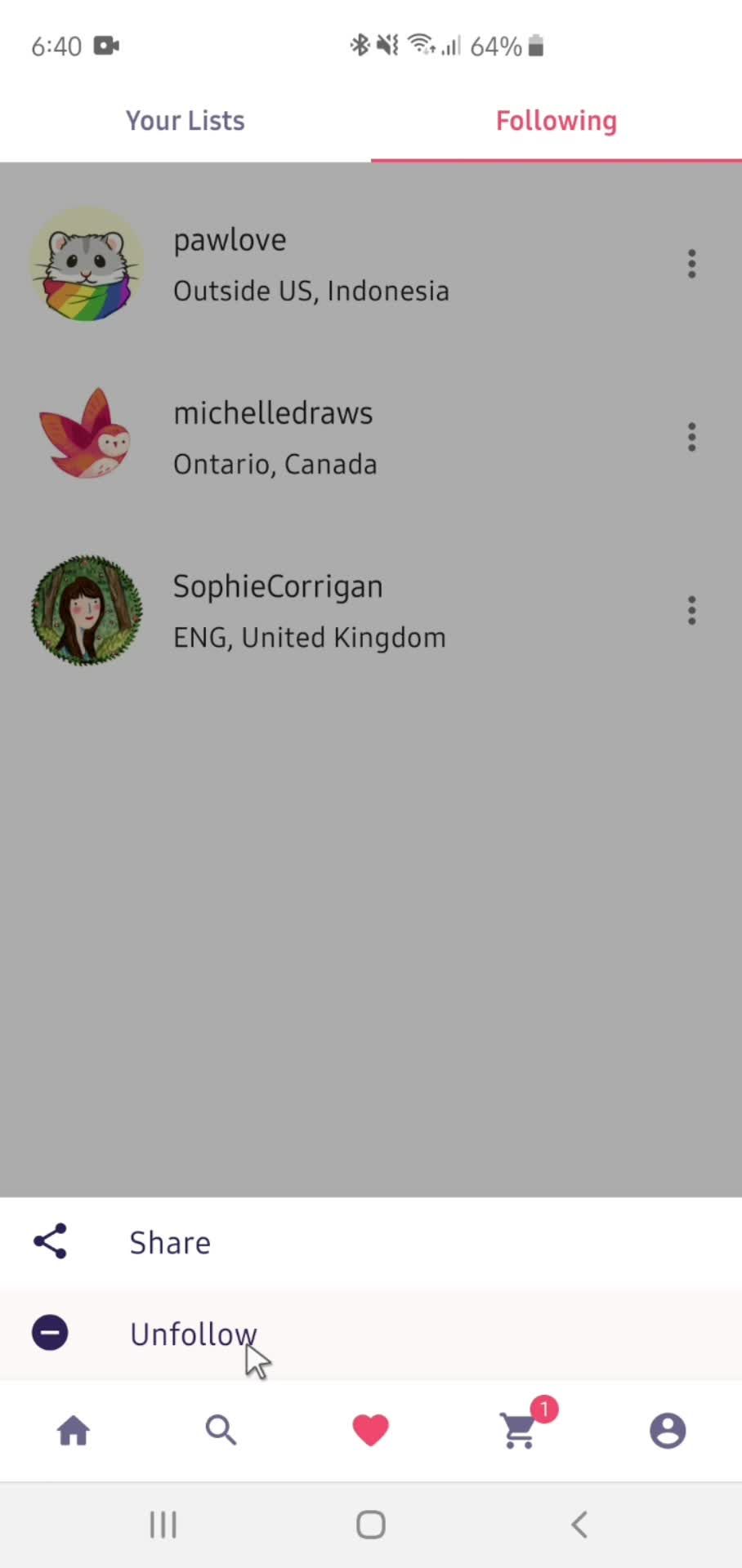Select the Following tab
Image resolution: width=742 pixels, height=1568 pixels.
point(556,121)
